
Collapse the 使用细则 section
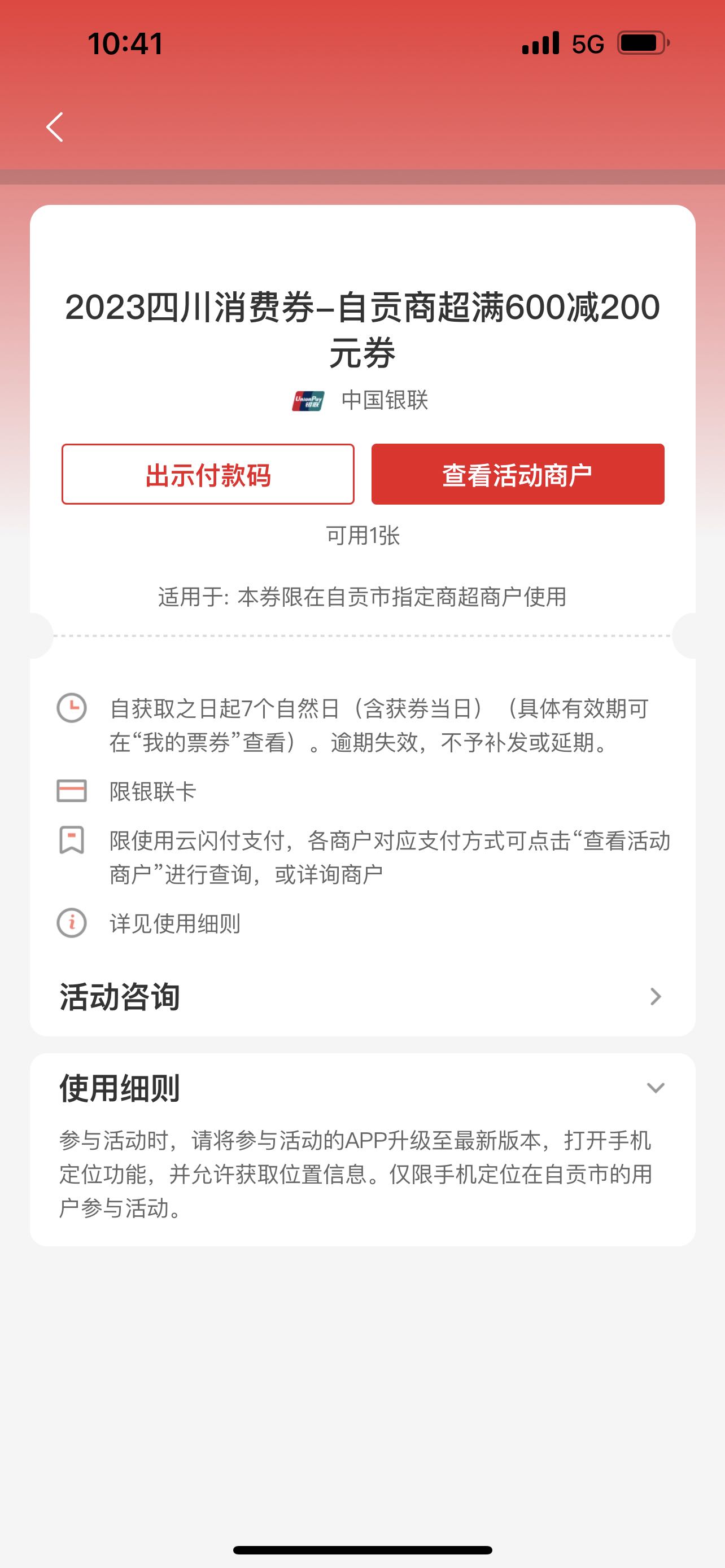(655, 1088)
